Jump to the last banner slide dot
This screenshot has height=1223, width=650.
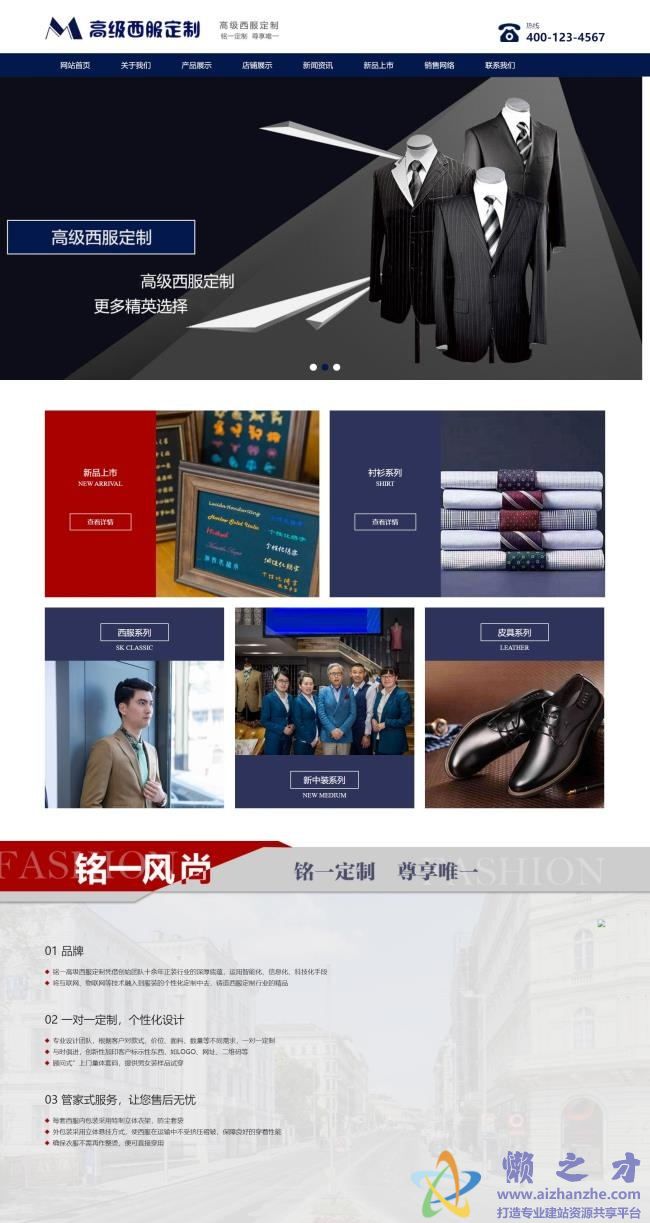[337, 367]
